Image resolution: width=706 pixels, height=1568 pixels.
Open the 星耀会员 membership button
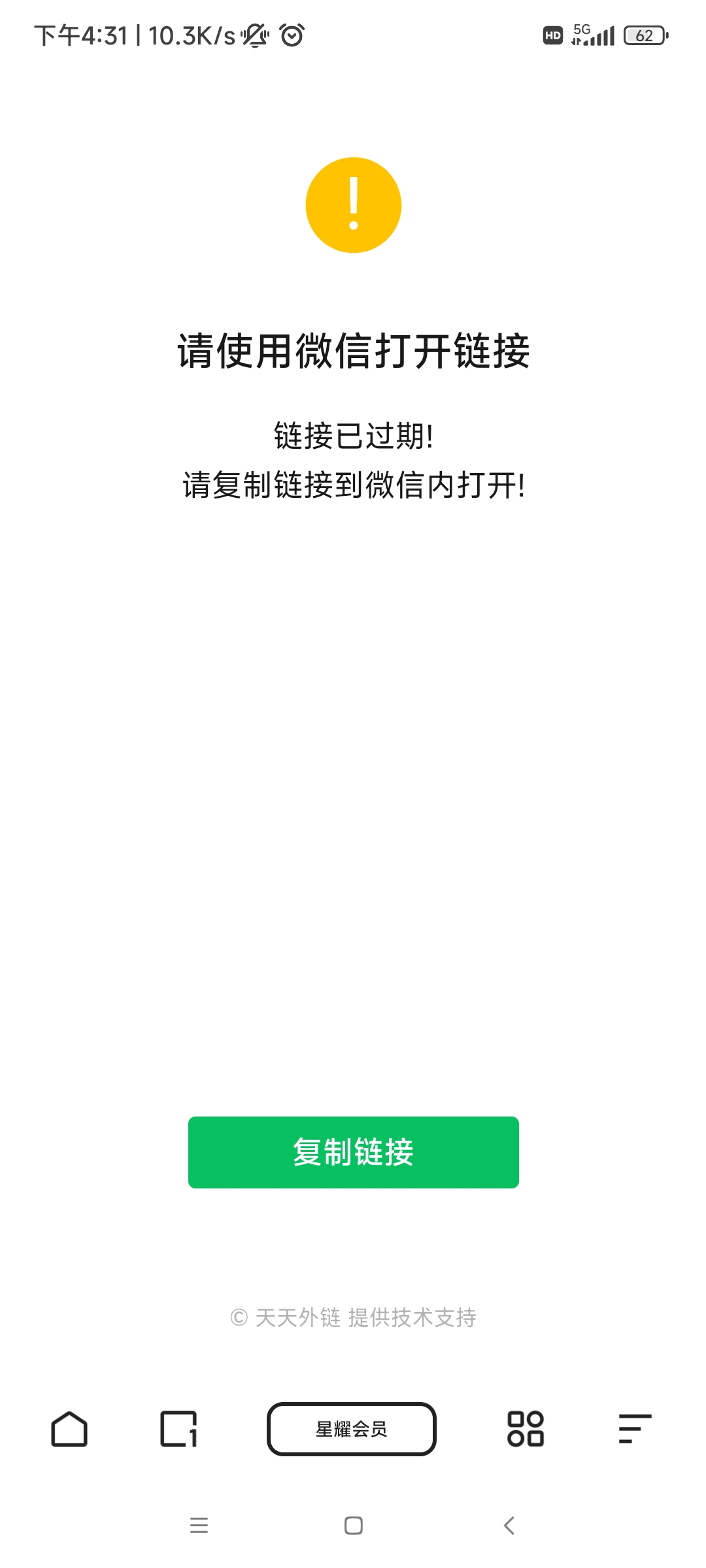(x=352, y=1429)
